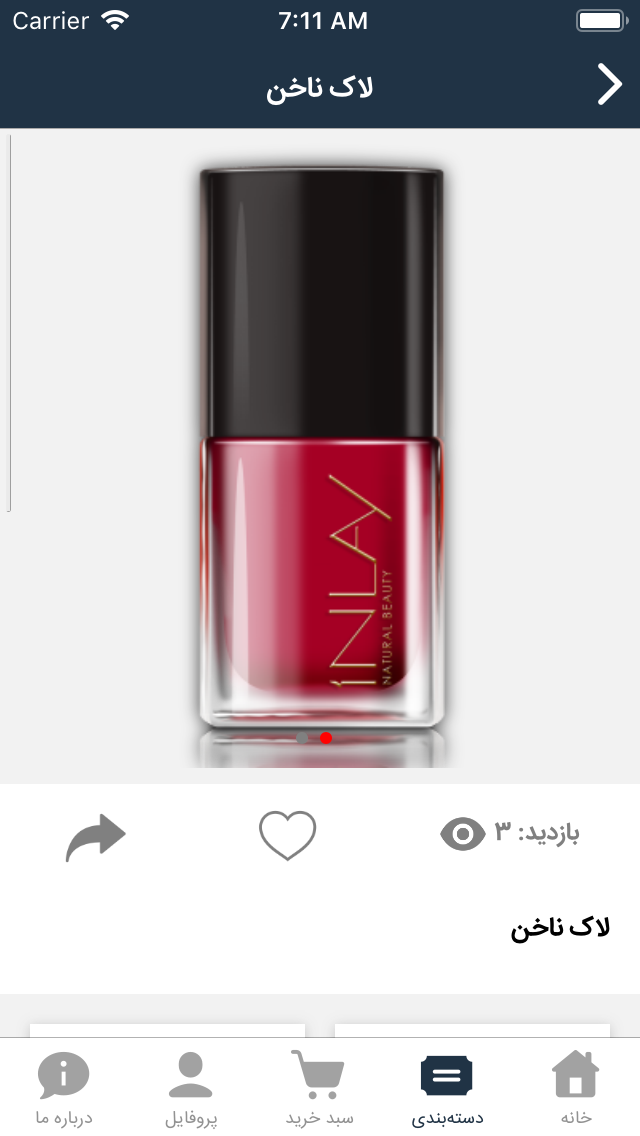Switch to the خانه home tab
This screenshot has width=640, height=1136.
click(x=576, y=1087)
